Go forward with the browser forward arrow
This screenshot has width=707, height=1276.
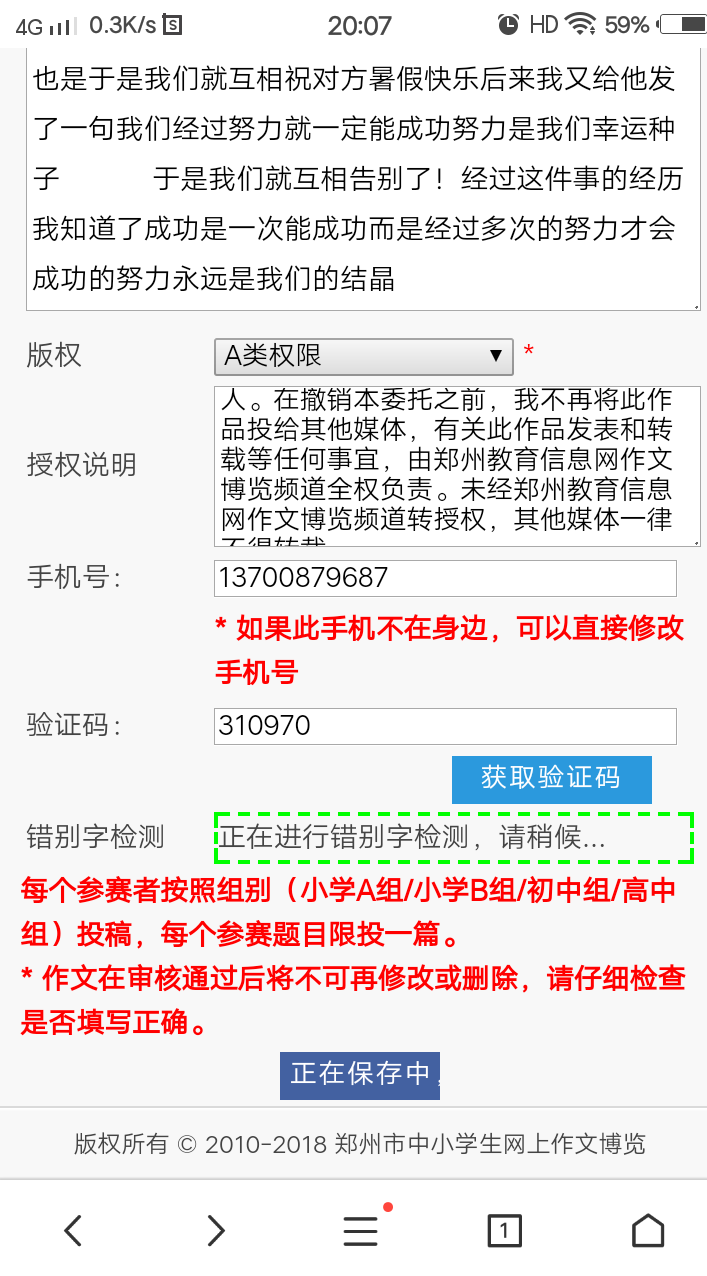[216, 1230]
